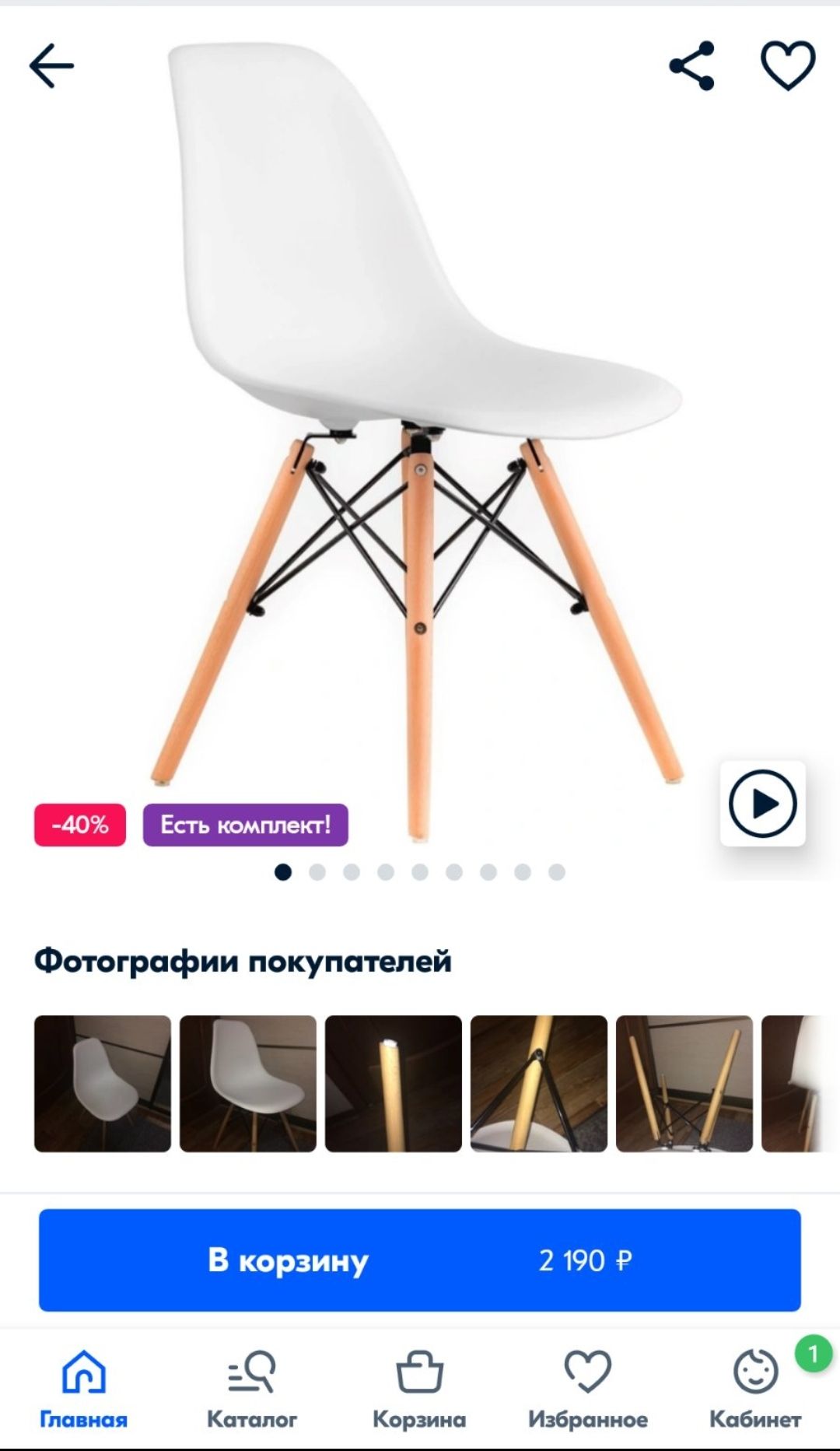Image resolution: width=840 pixels, height=1451 pixels.
Task: Open the first customer photo
Action: [x=102, y=1083]
